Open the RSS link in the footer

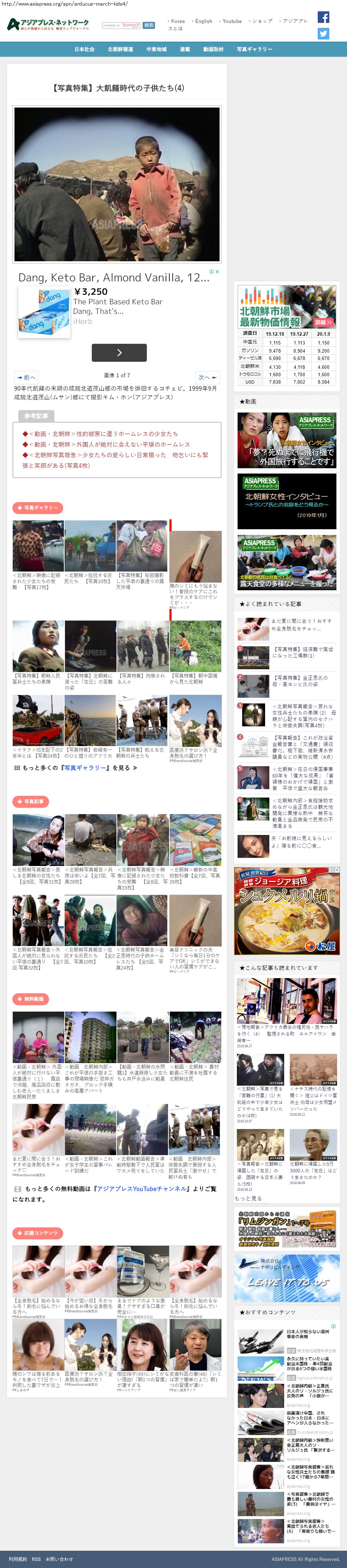(x=36, y=1560)
